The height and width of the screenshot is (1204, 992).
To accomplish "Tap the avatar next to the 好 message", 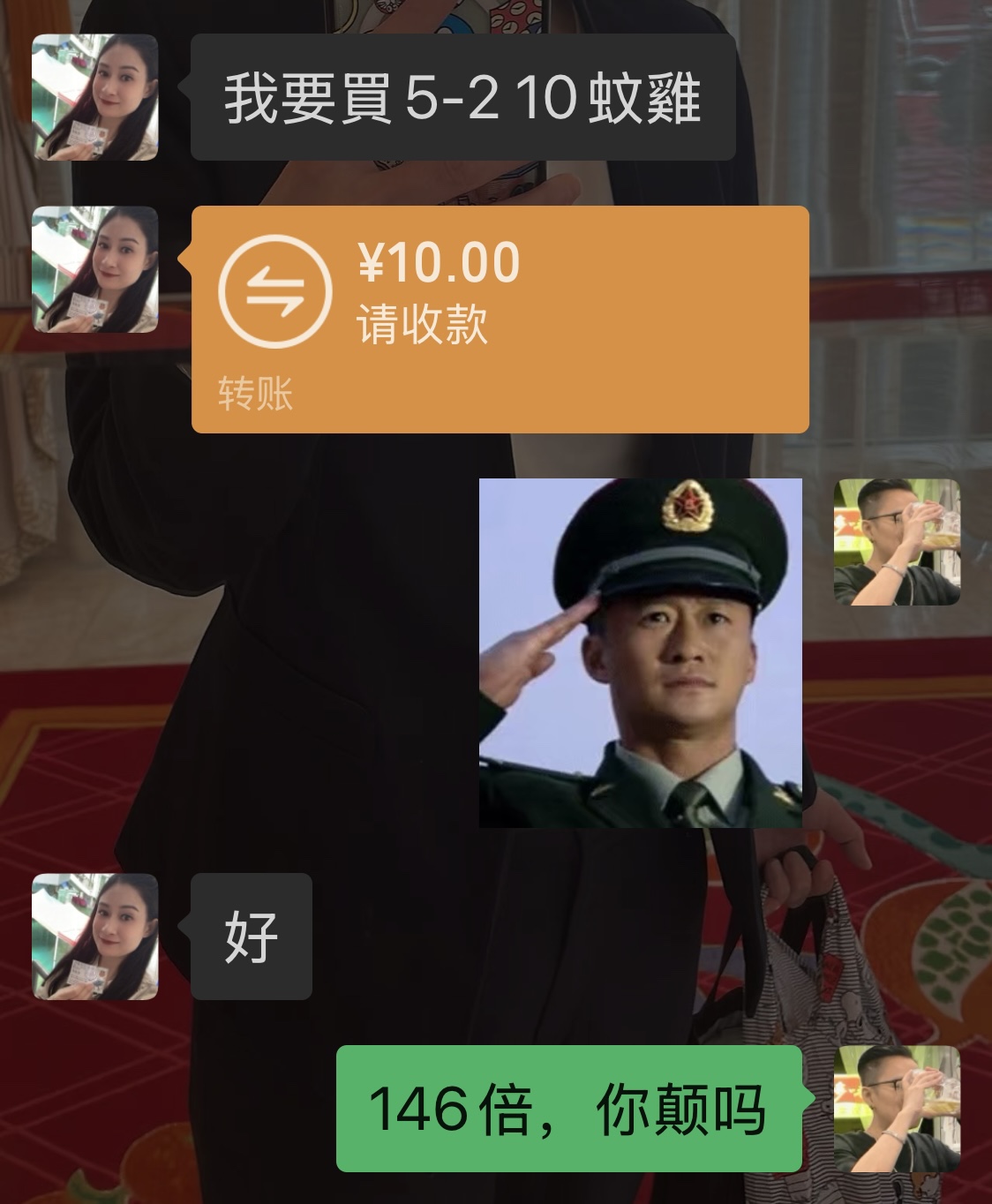I will pyautogui.click(x=95, y=937).
